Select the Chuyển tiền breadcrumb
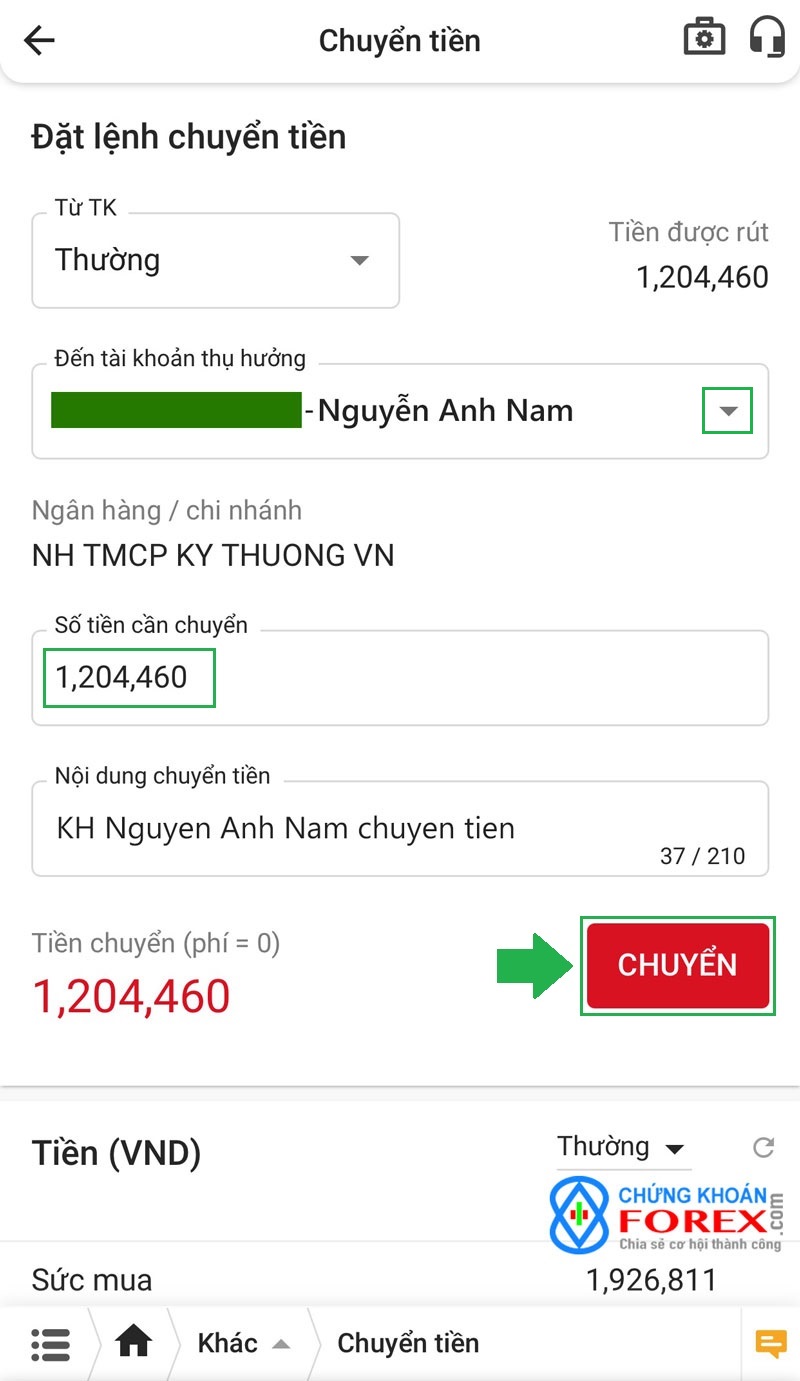The height and width of the screenshot is (1381, 800). pyautogui.click(x=408, y=1343)
